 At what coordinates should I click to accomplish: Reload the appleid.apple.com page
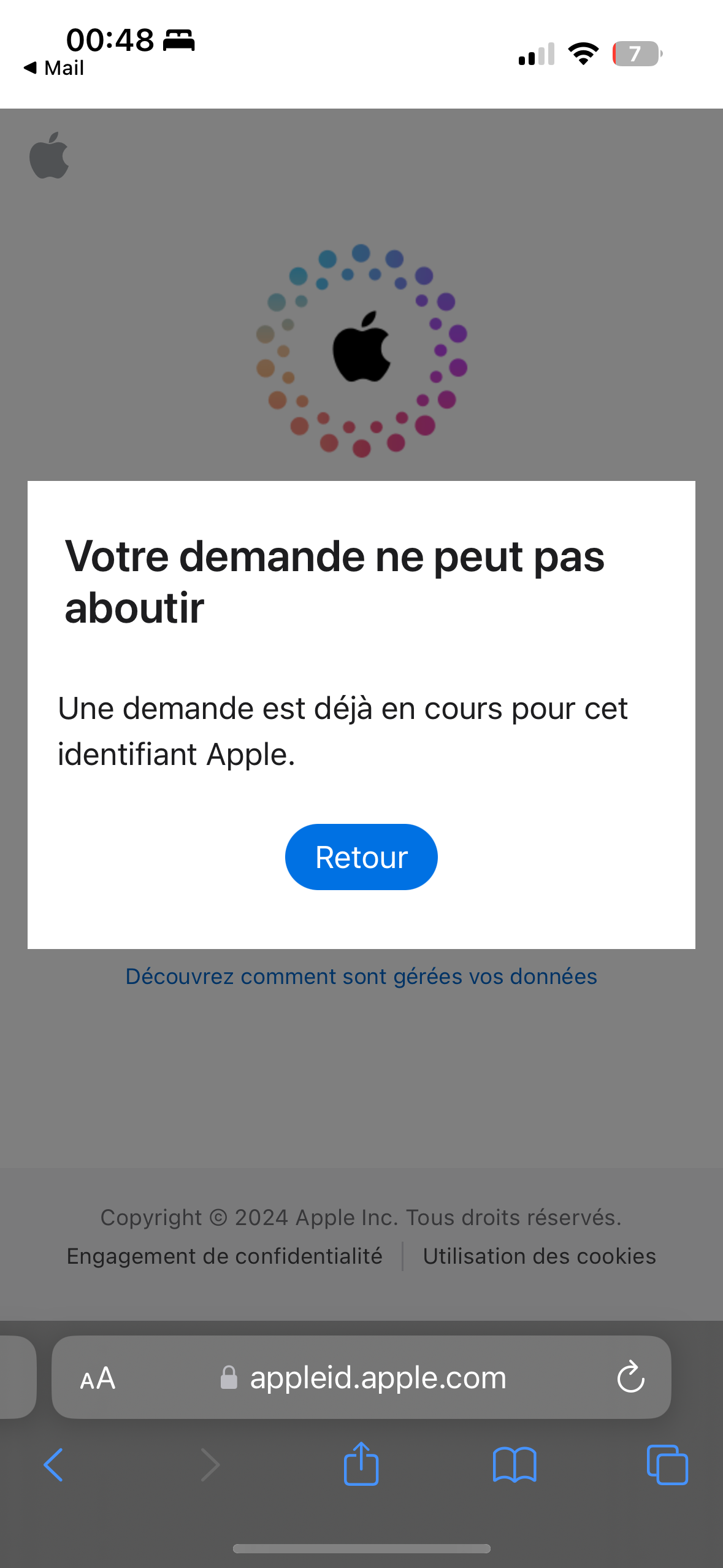(630, 1377)
